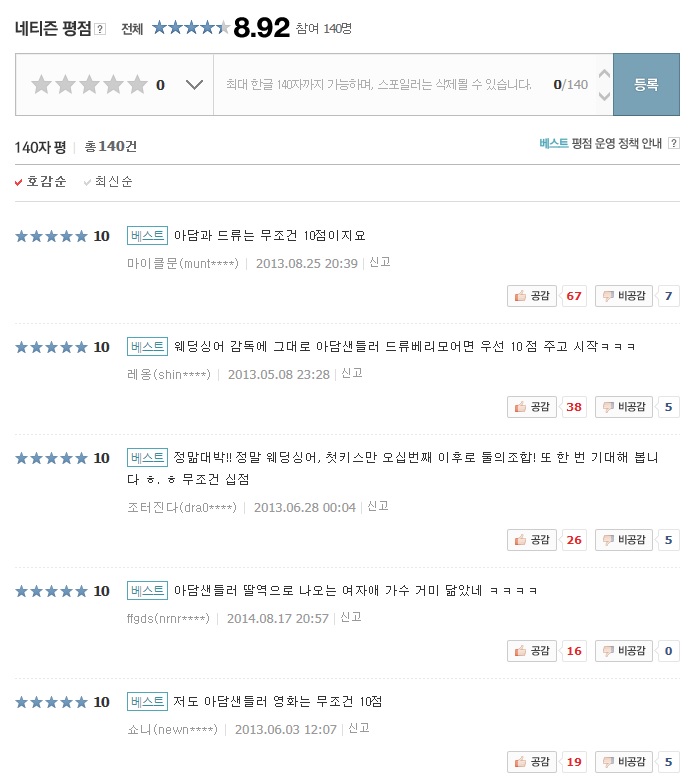Tap 공감 on ffgds's review

pyautogui.click(x=532, y=651)
